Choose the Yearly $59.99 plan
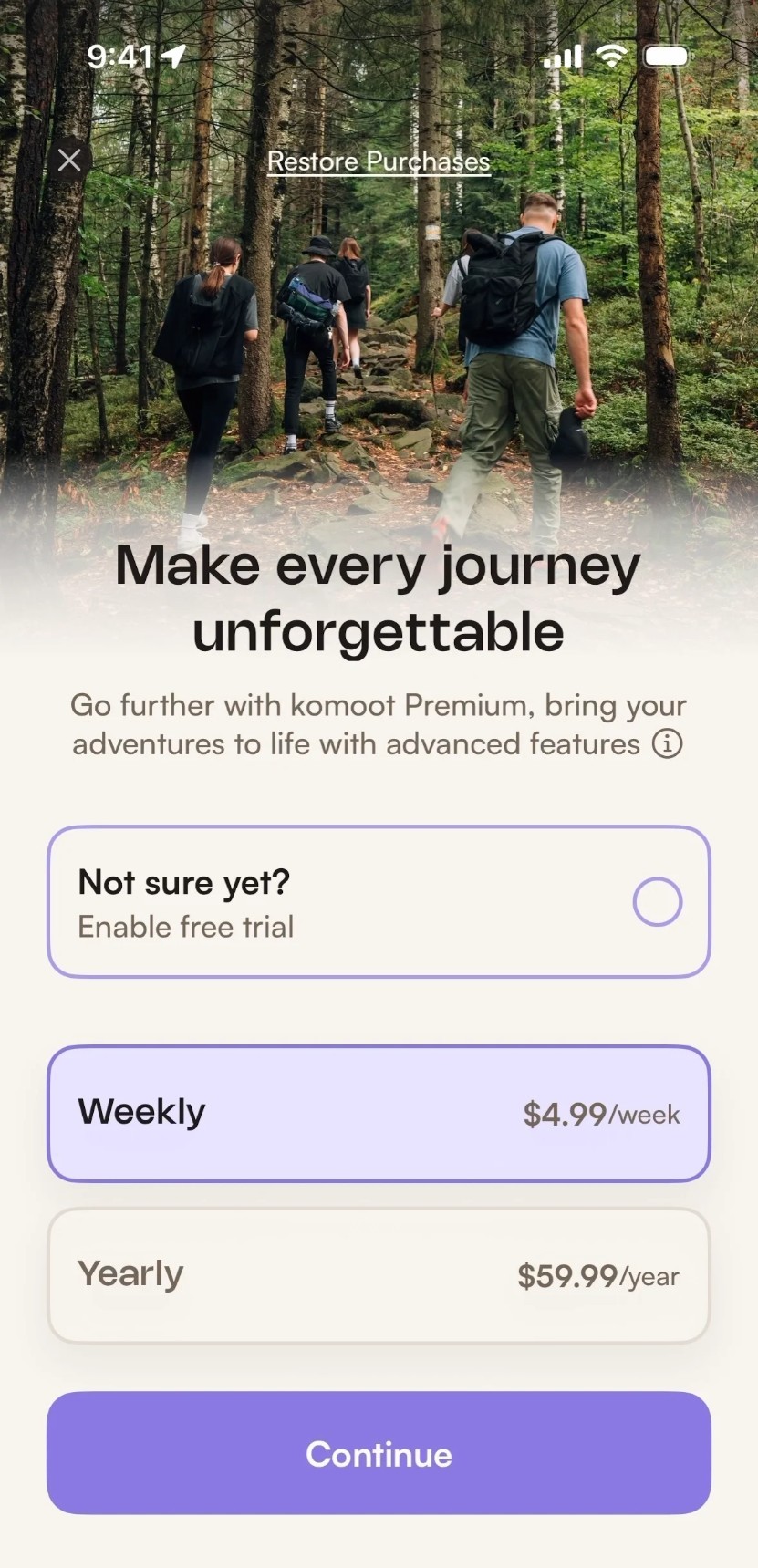 coord(379,1275)
